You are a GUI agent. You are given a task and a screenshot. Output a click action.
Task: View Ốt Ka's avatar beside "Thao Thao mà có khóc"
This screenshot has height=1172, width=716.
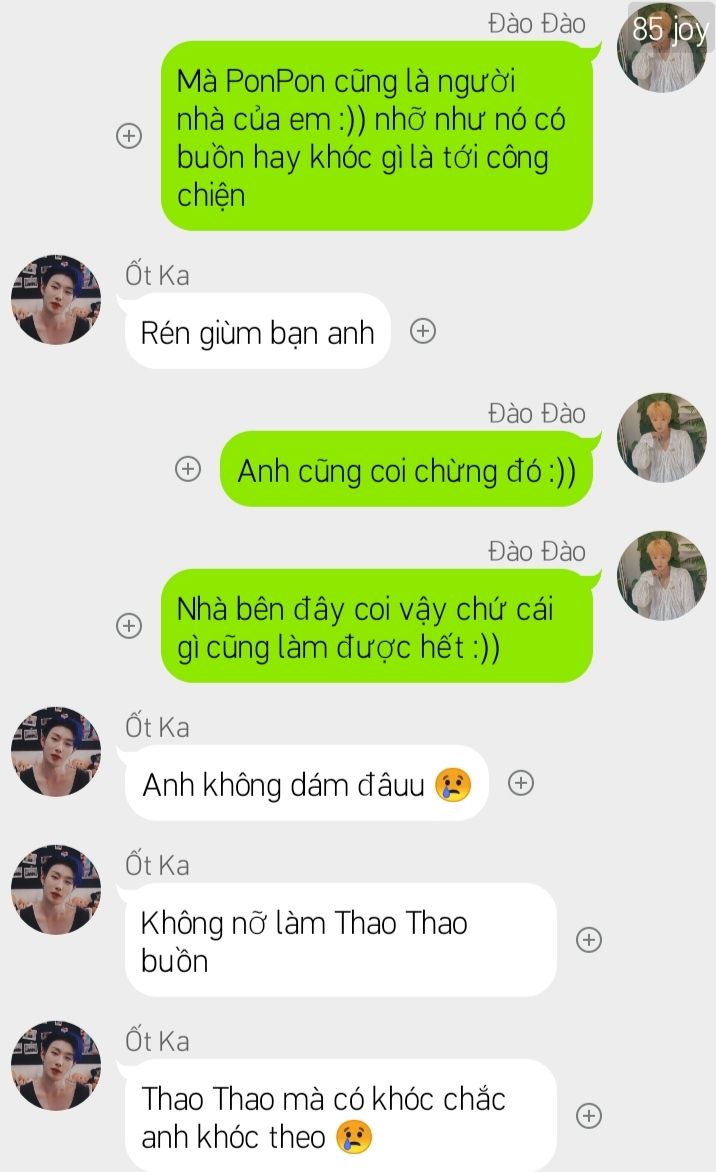[56, 1066]
